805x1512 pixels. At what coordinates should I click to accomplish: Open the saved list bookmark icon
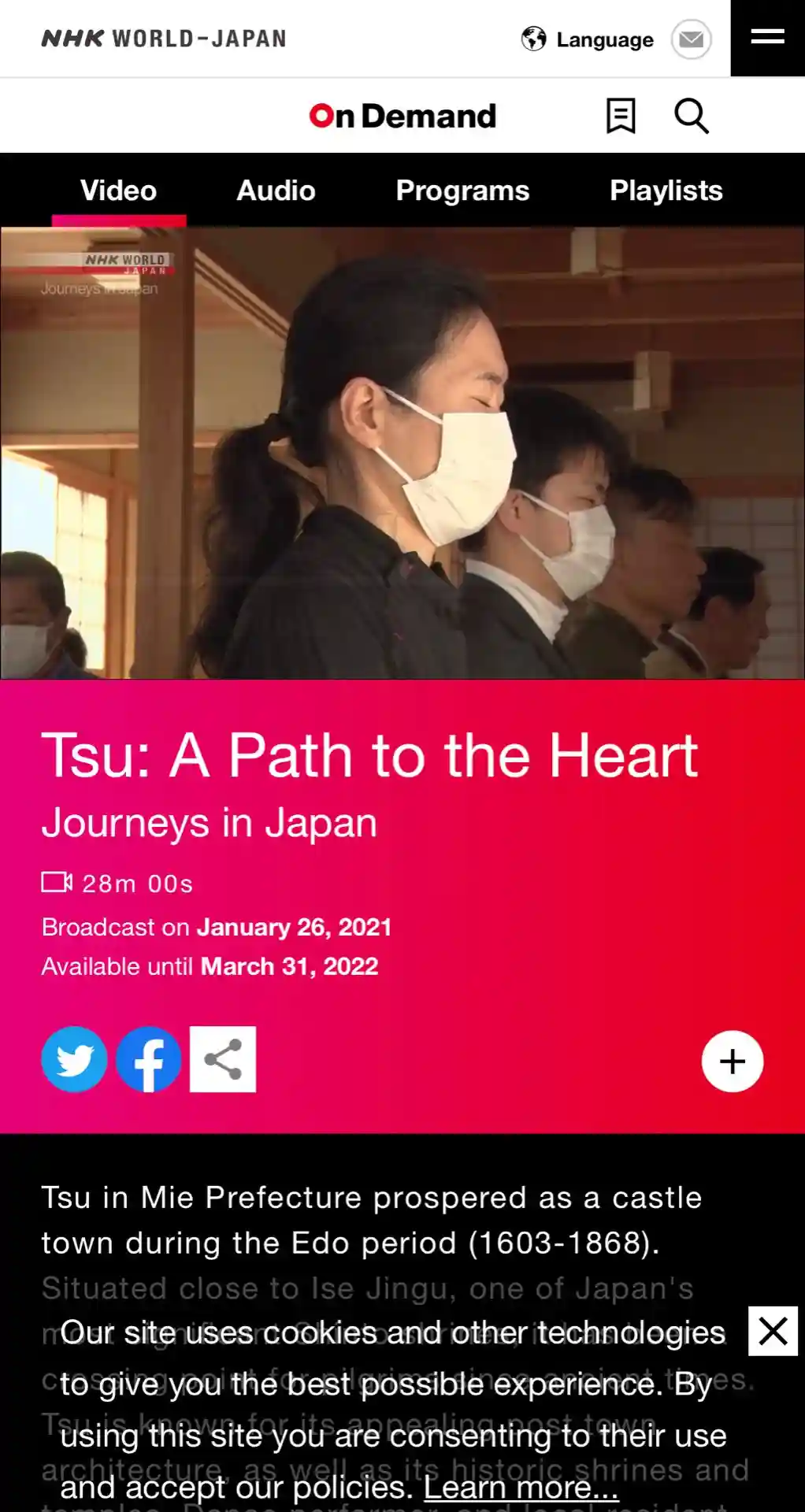click(x=621, y=116)
